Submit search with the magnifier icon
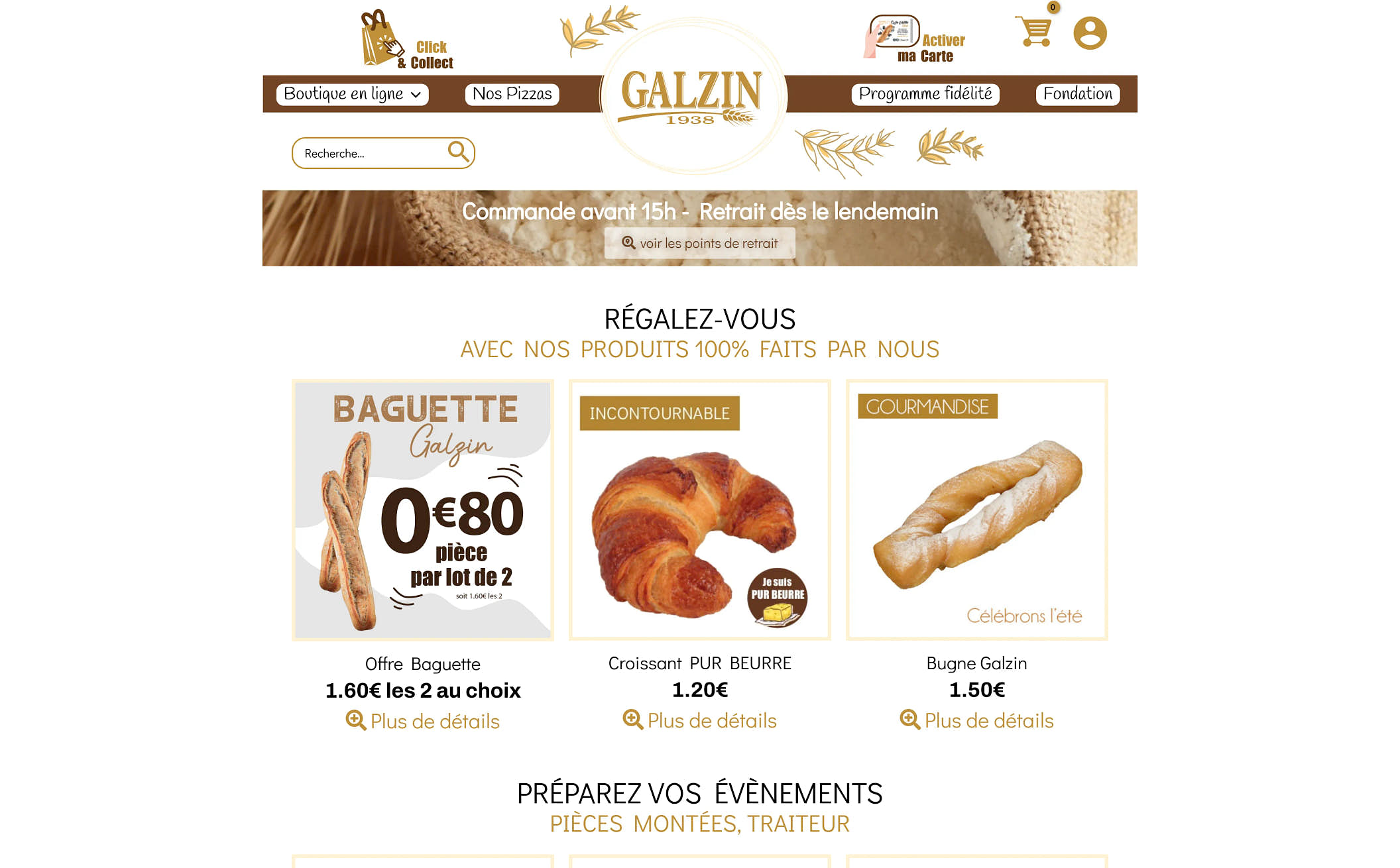Image resolution: width=1400 pixels, height=868 pixels. (458, 152)
